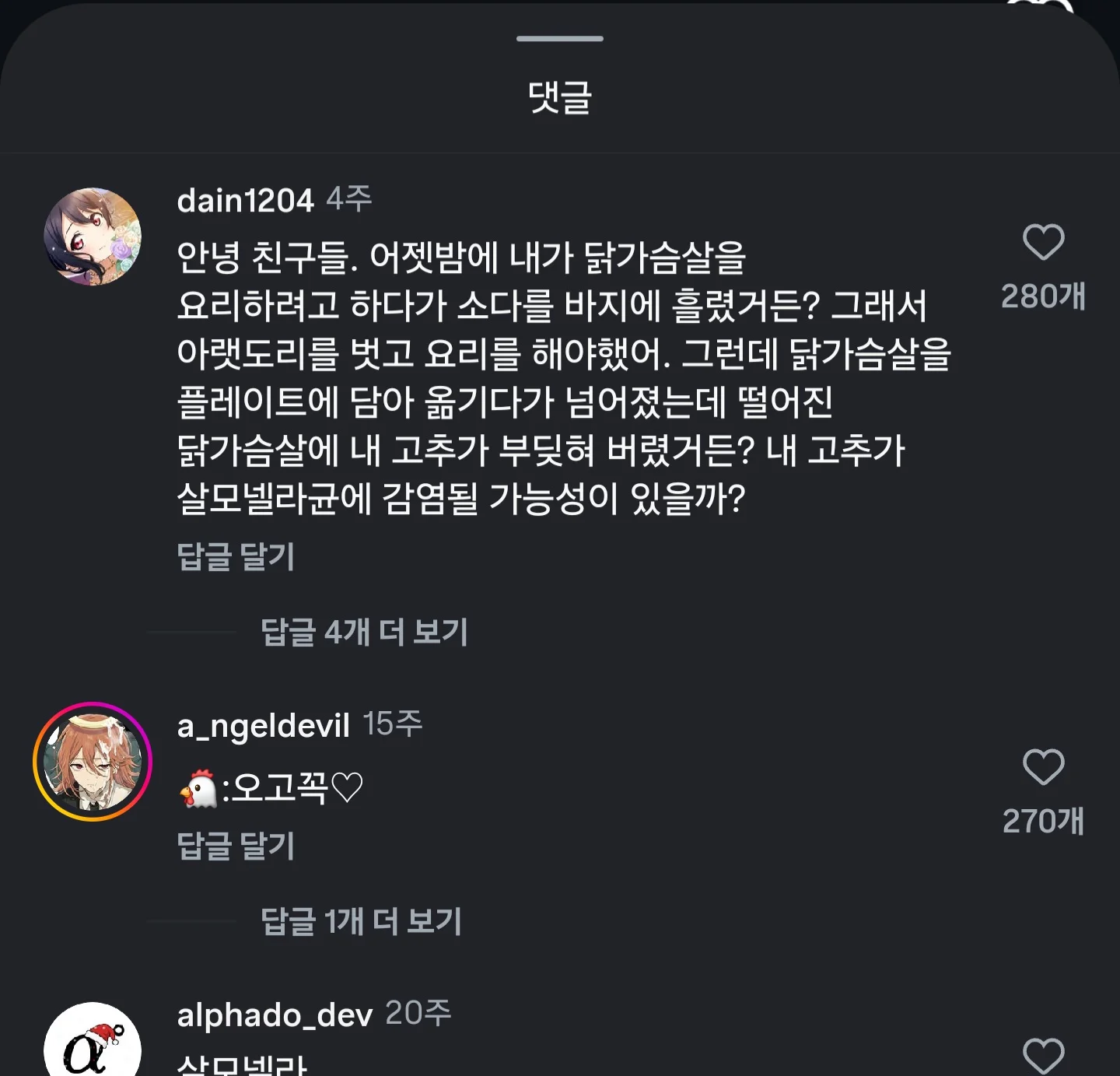Screen dimensions: 1120x1076
Task: Visit the a_ngeldevil username link
Action: (x=264, y=726)
